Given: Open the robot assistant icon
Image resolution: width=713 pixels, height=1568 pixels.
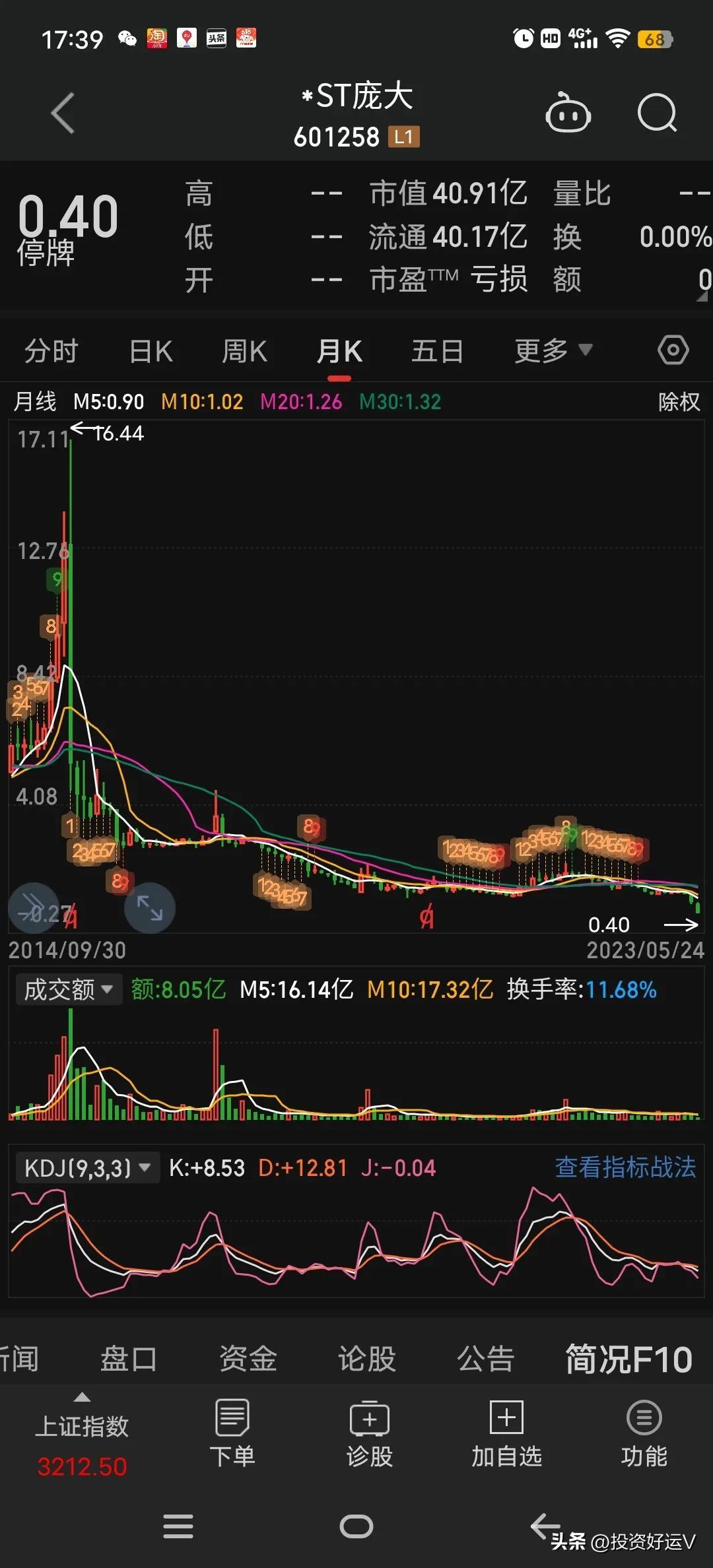Looking at the screenshot, I should coord(568,114).
